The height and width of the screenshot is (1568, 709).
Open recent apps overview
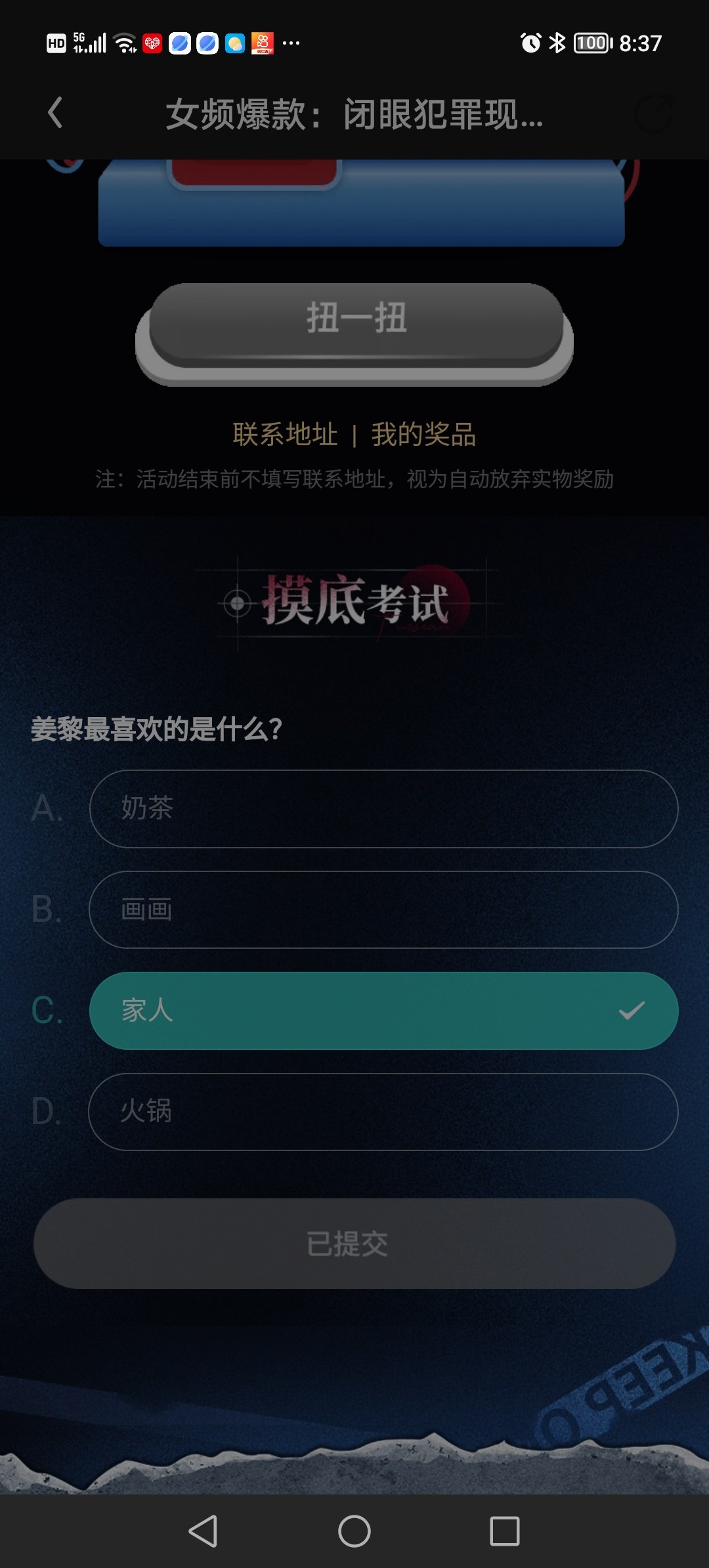[504, 1531]
